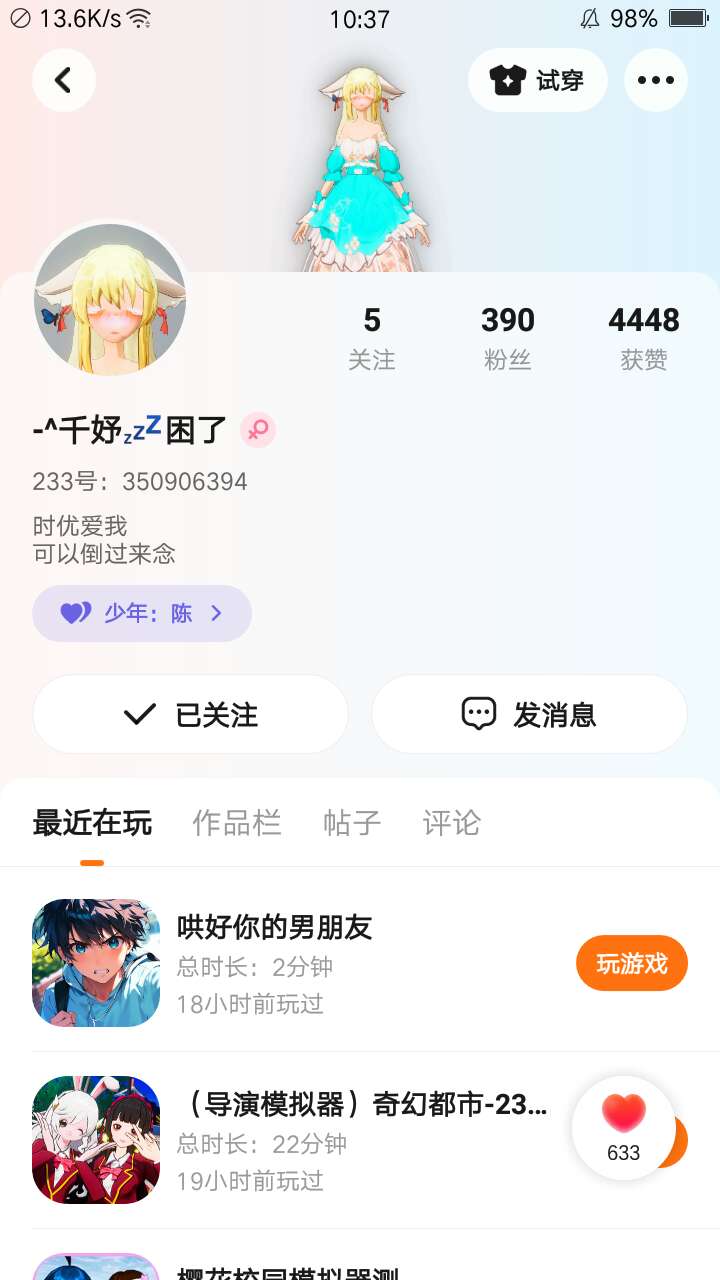Viewport: 720px width, 1280px height.
Task: Tap the 试穿 try-on button
Action: click(538, 80)
